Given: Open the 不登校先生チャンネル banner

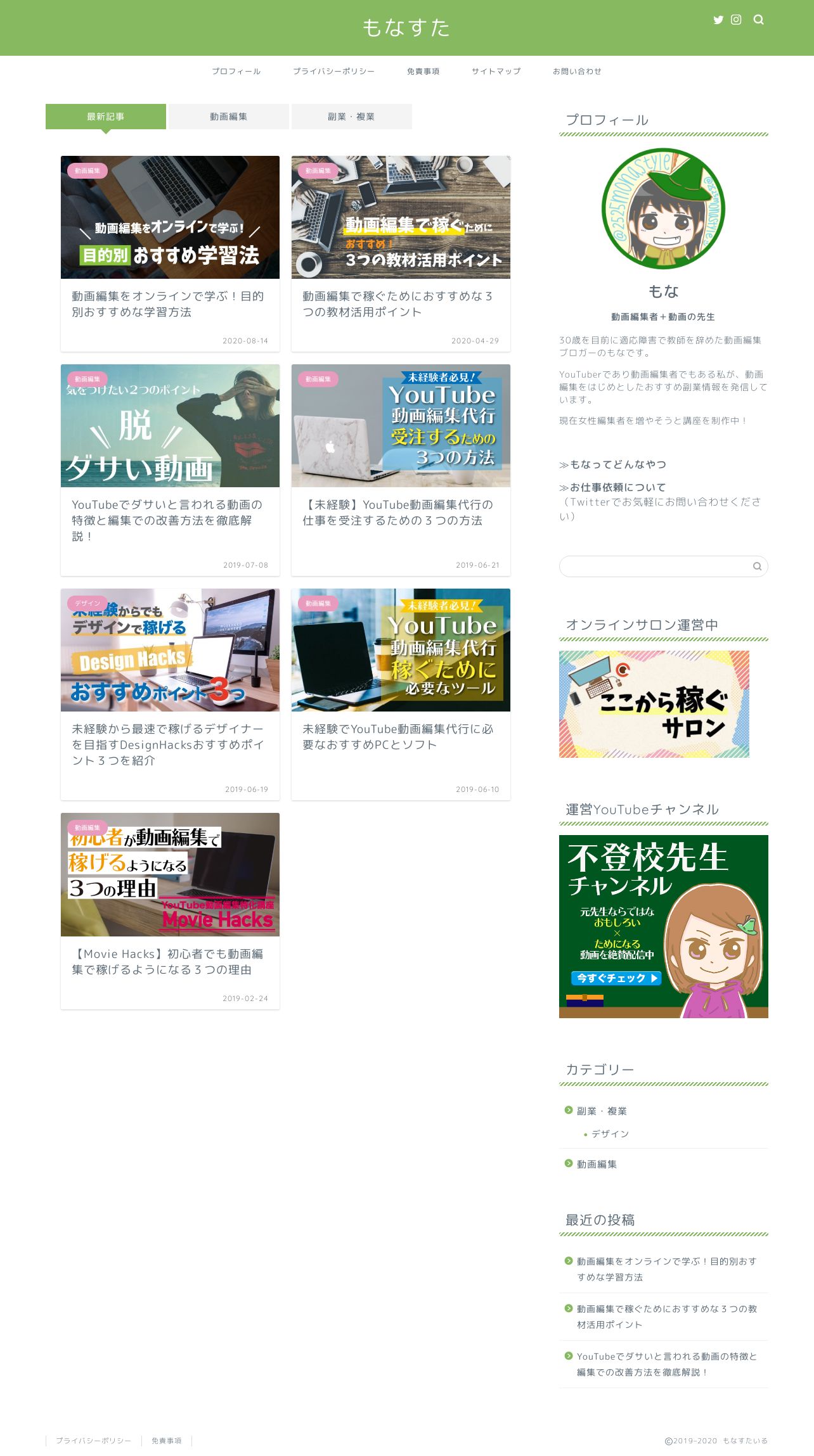Looking at the screenshot, I should coord(664,926).
